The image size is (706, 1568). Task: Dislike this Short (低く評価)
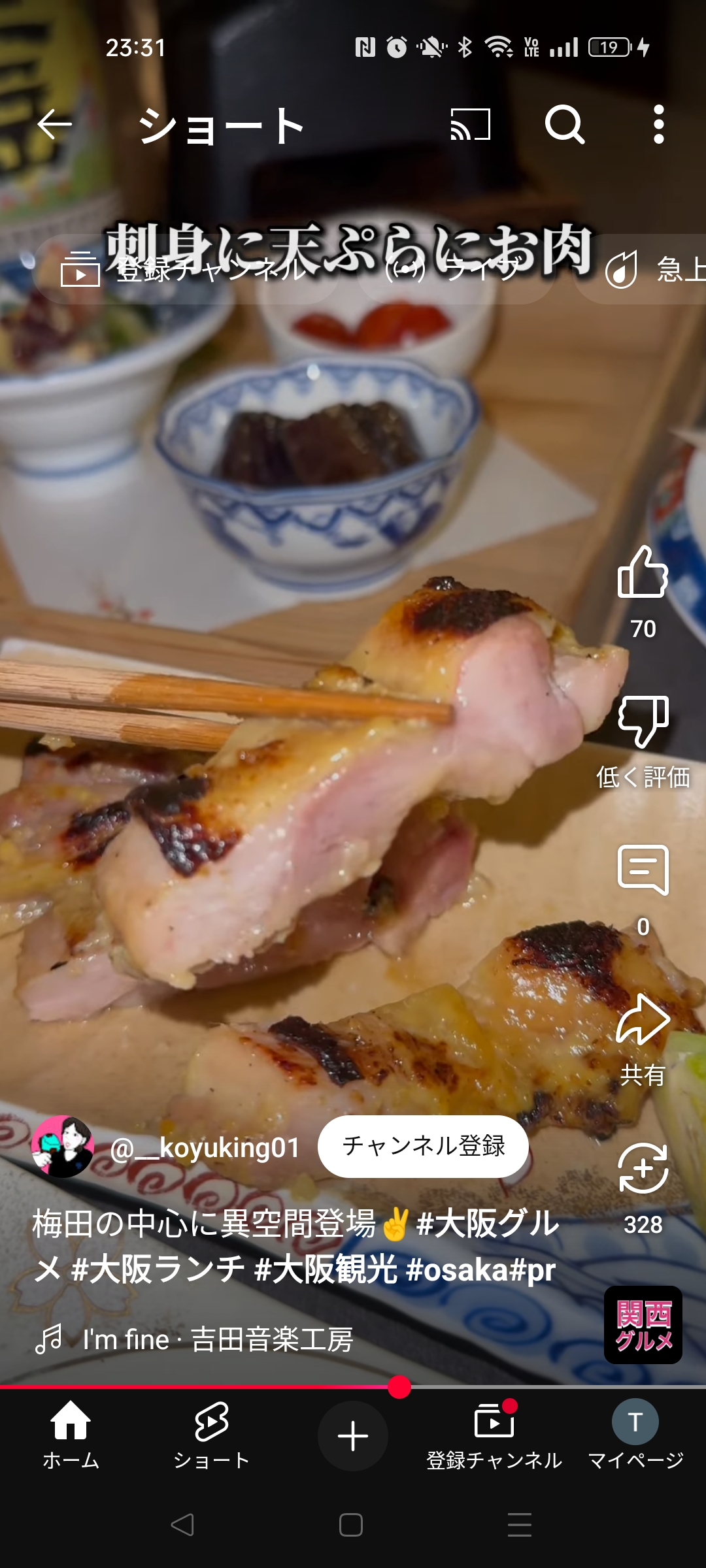coord(643,721)
